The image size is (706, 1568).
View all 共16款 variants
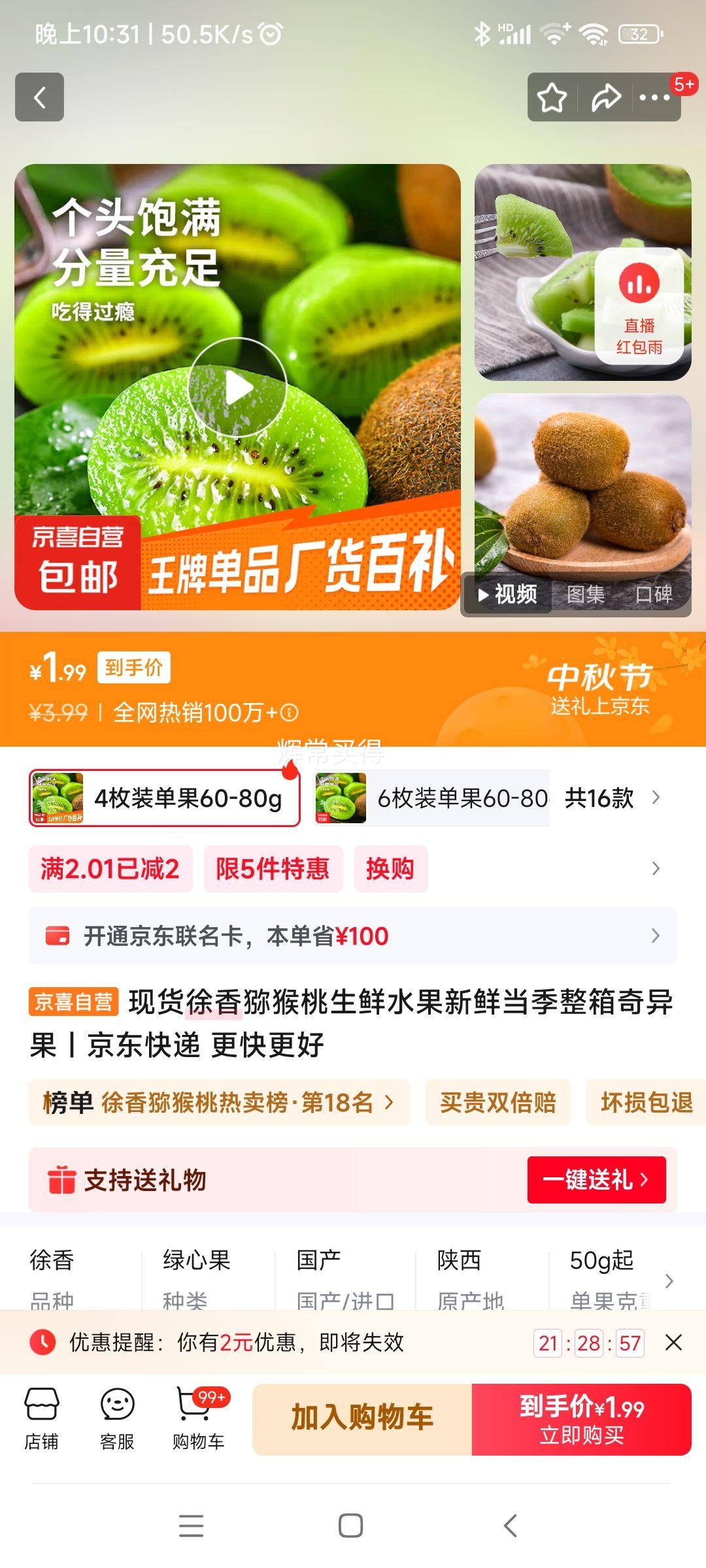pos(612,798)
